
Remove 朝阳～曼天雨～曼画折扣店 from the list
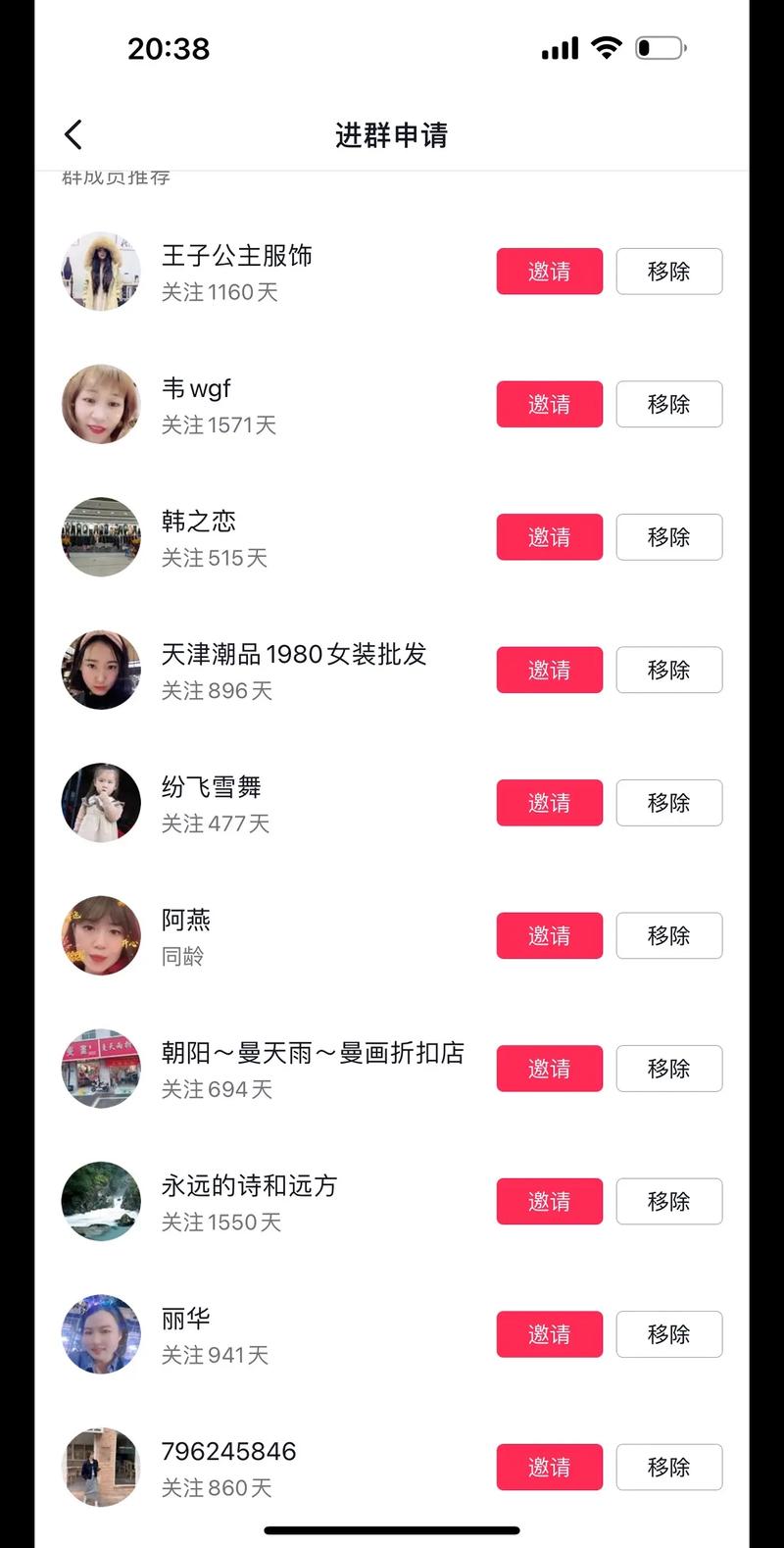pos(668,1069)
